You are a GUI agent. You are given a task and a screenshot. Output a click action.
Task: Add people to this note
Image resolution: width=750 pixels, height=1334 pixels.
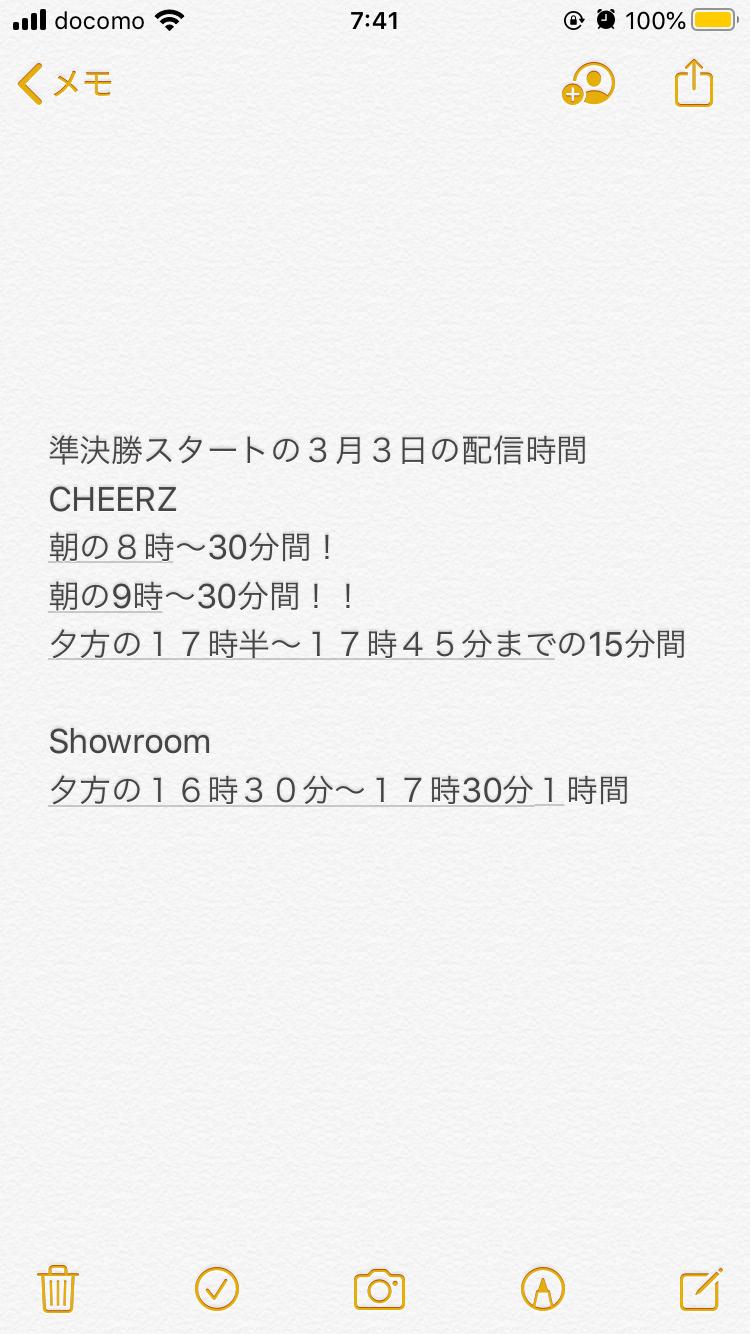tap(588, 85)
